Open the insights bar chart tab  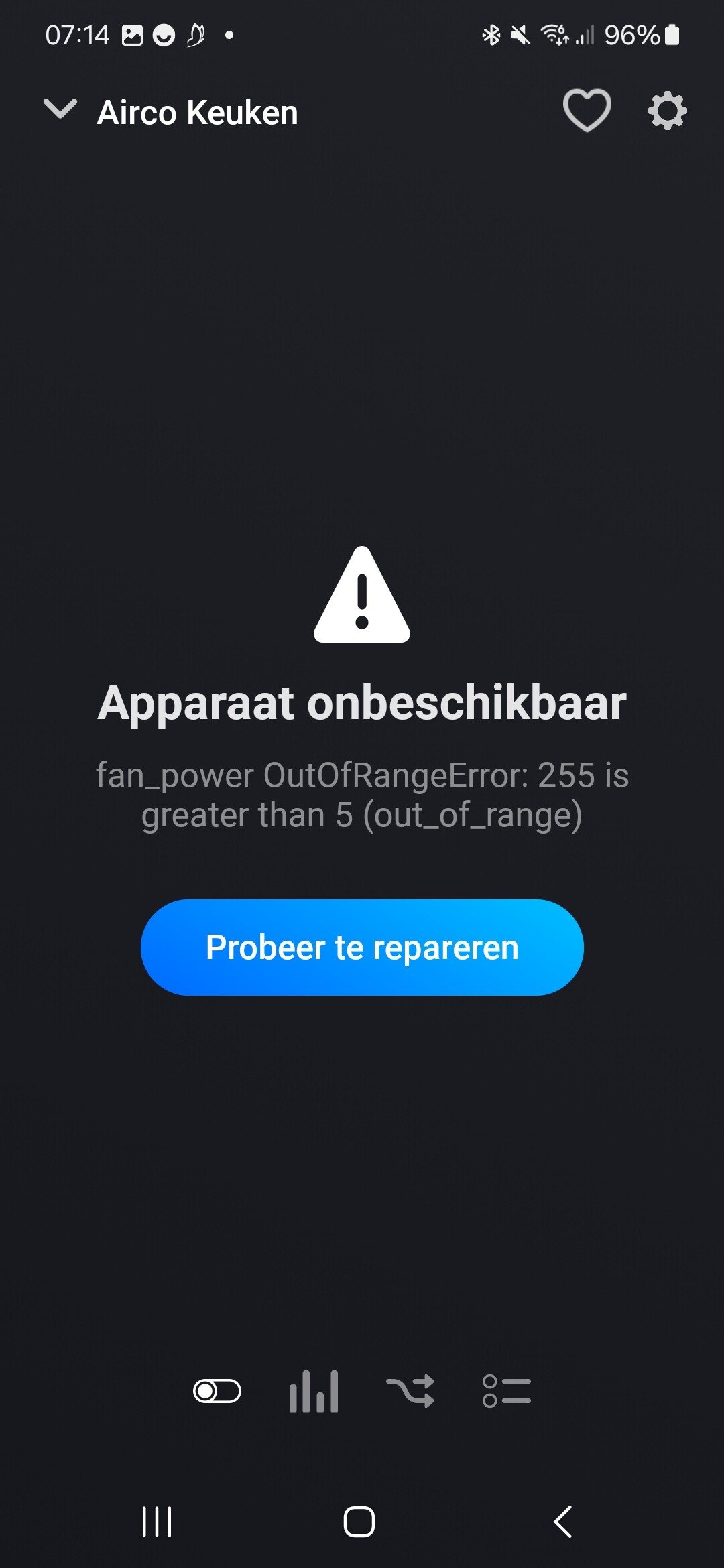[314, 1391]
